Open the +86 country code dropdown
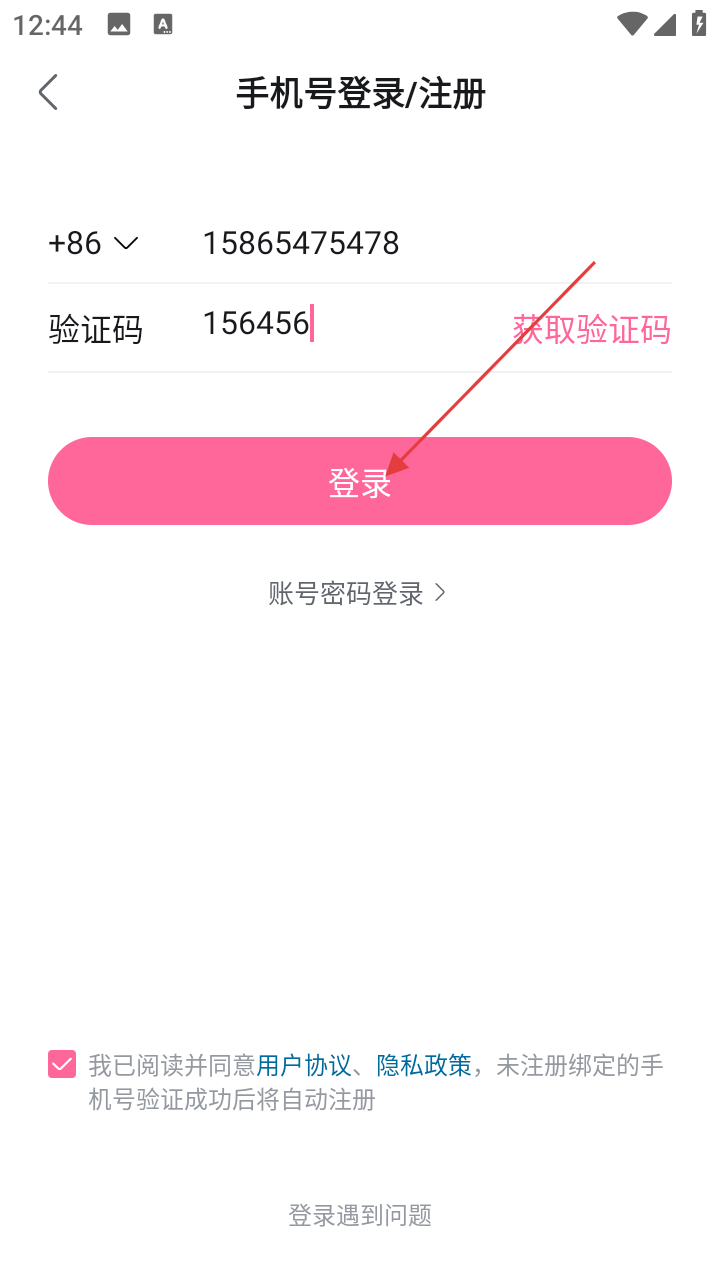This screenshot has height=1280, width=720. click(x=93, y=243)
